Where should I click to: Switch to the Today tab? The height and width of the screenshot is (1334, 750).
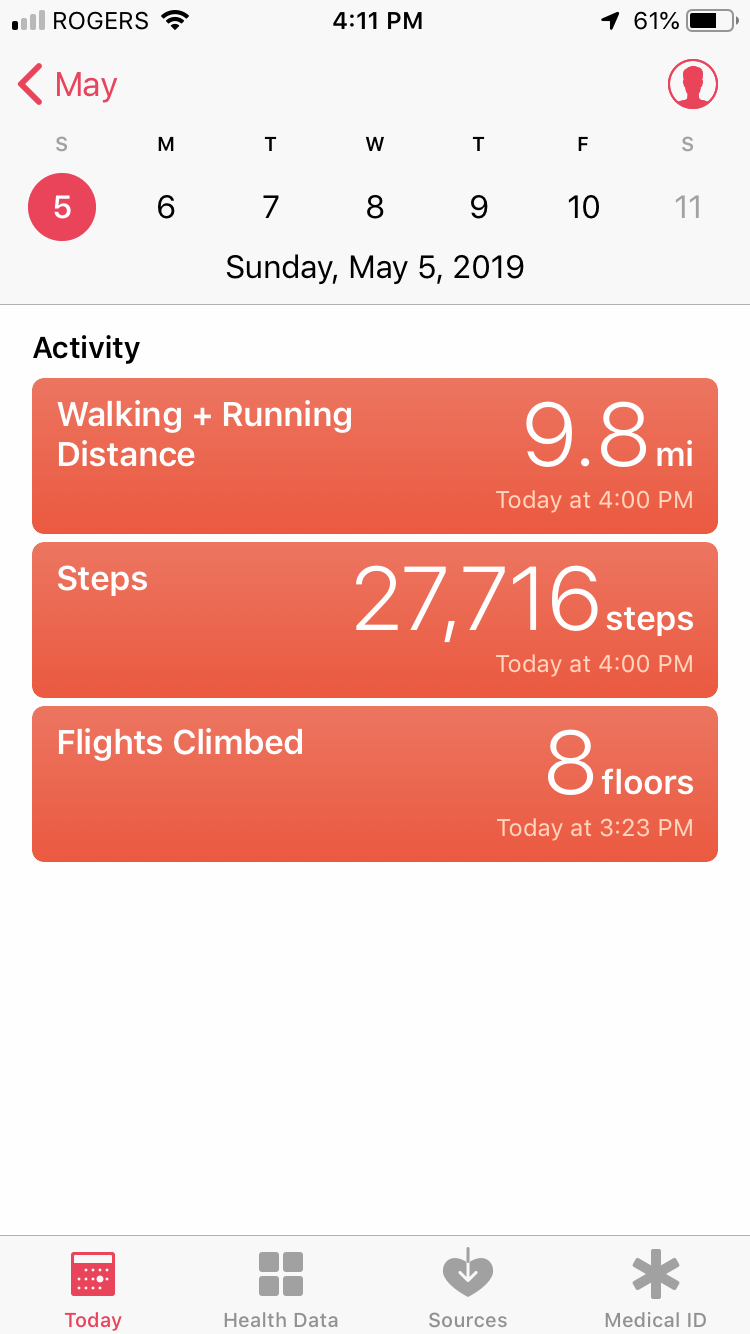[x=93, y=1288]
